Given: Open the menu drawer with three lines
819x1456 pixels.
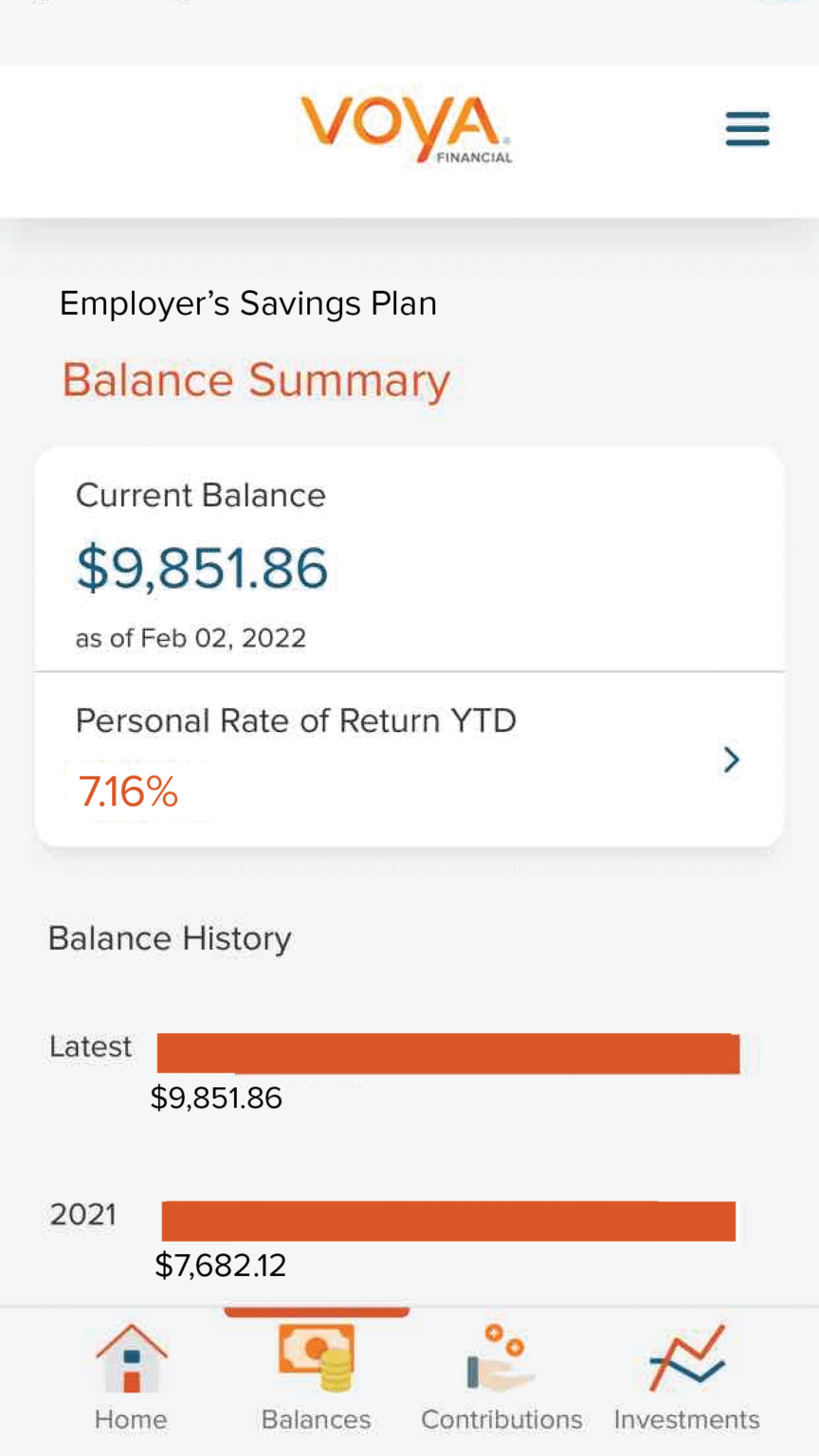Looking at the screenshot, I should point(747,128).
